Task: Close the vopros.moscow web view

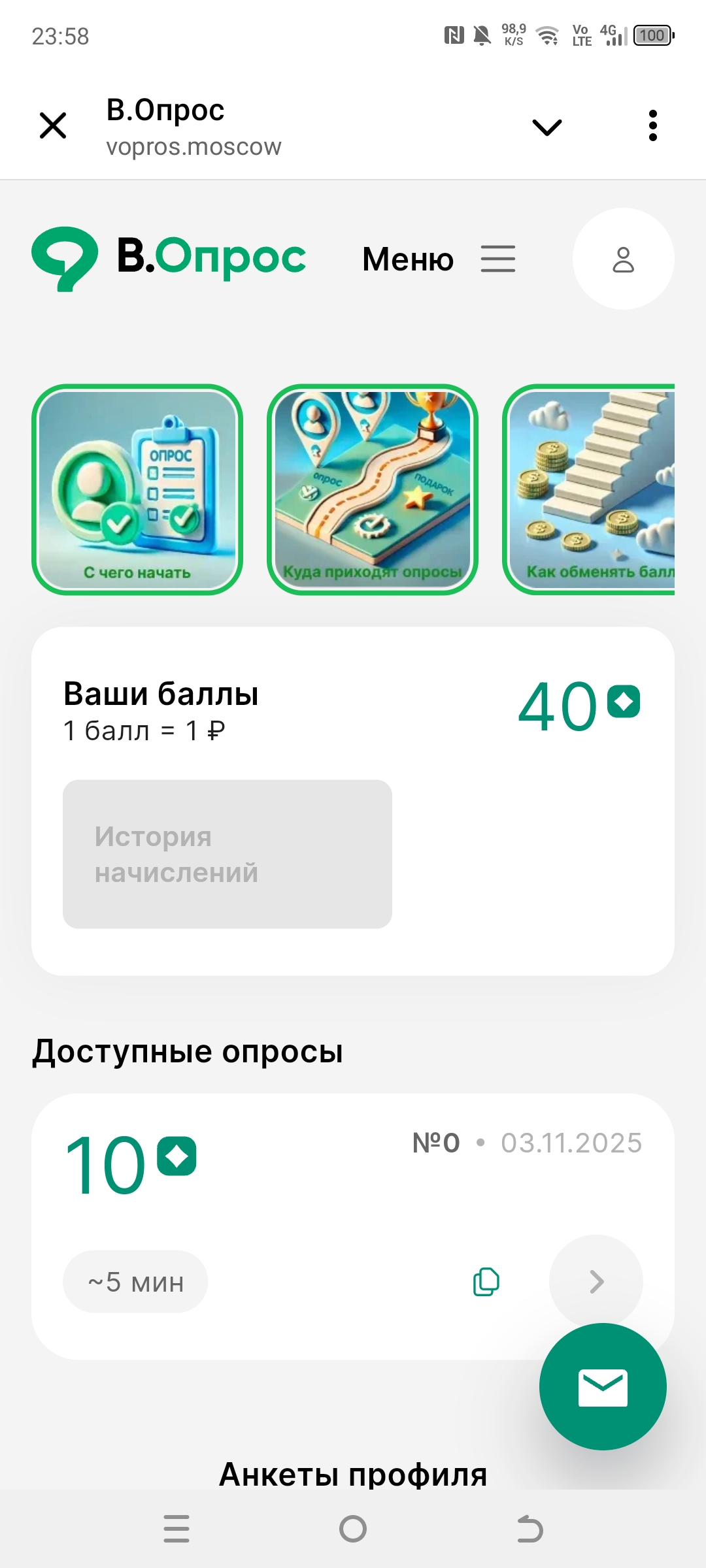Action: (x=52, y=126)
